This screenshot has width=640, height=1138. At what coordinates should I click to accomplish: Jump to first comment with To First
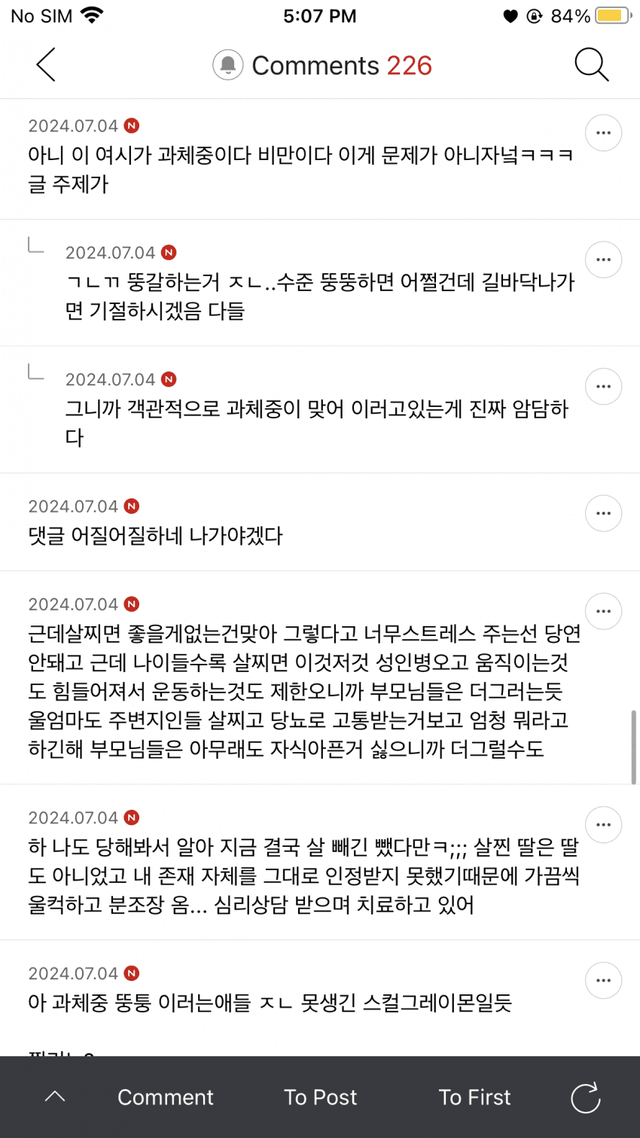pyautogui.click(x=474, y=1097)
